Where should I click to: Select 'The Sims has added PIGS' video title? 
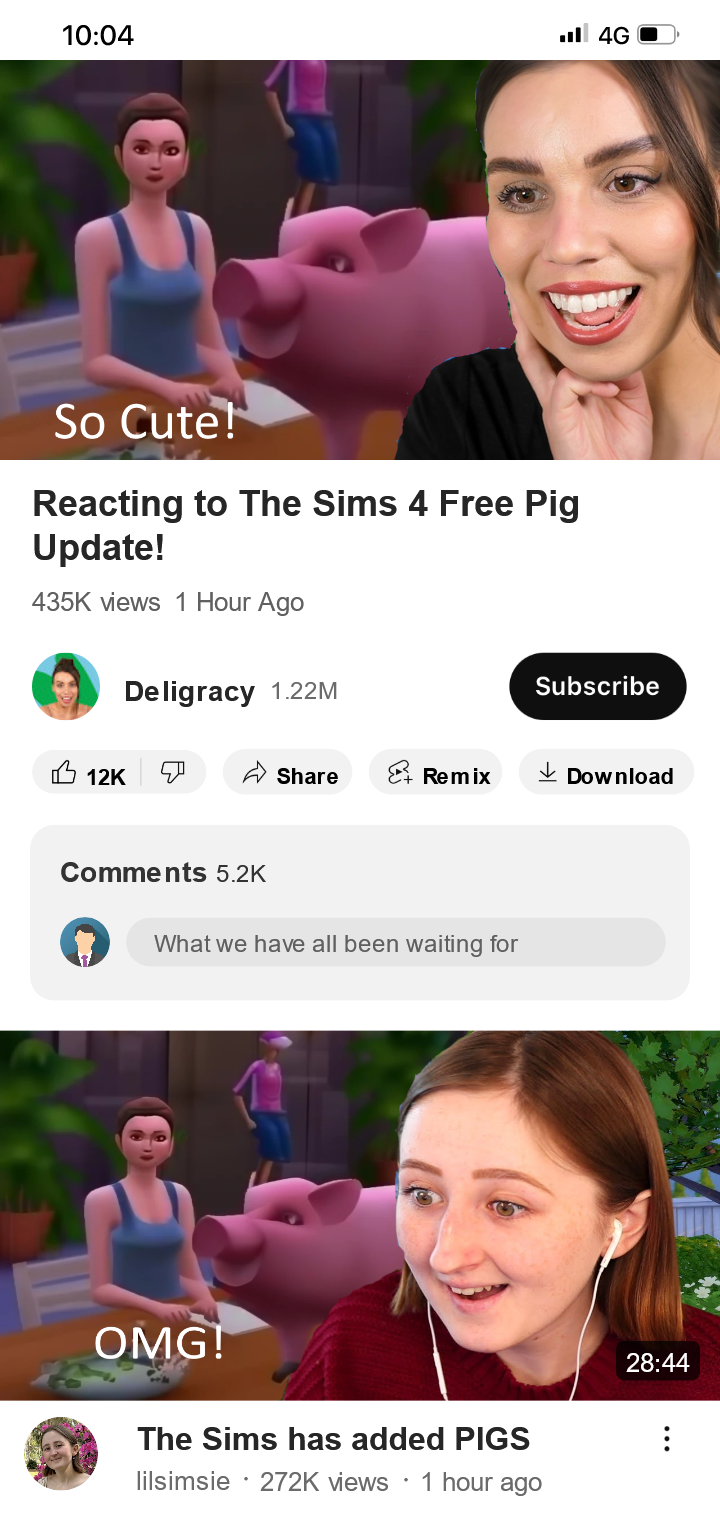(x=333, y=1438)
